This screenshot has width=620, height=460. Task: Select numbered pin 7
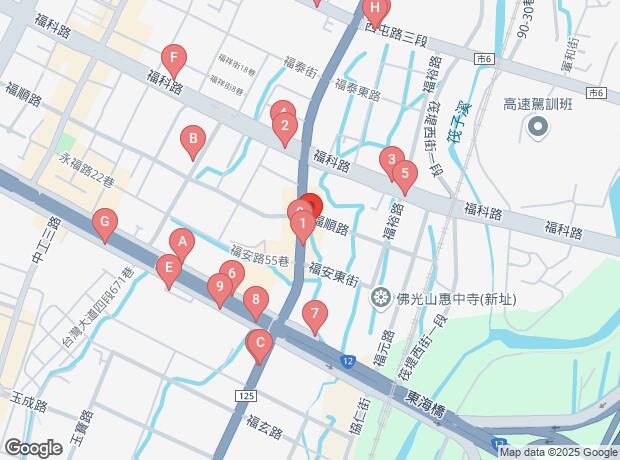tap(315, 314)
